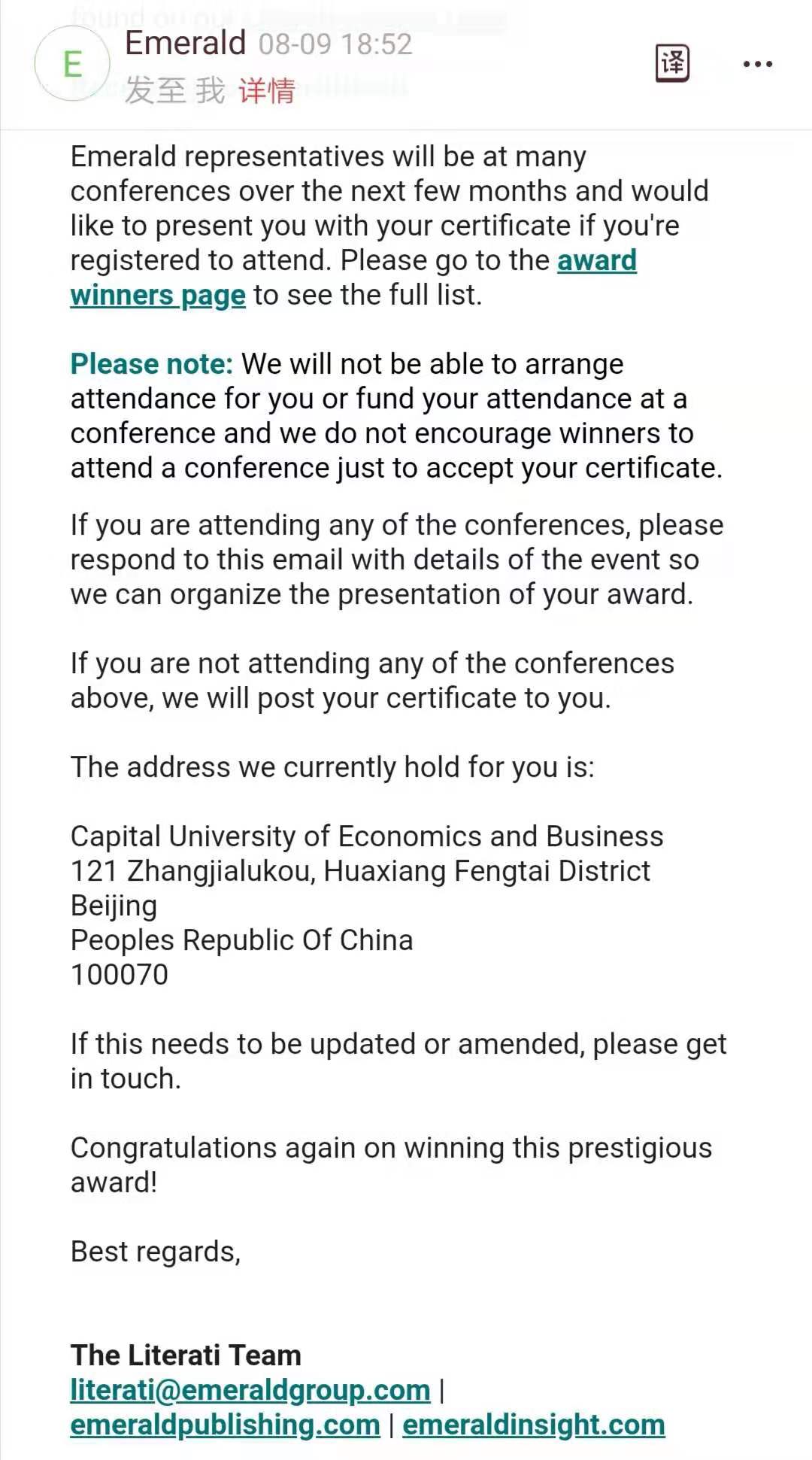Open the award winners page link
The width and height of the screenshot is (812, 1460).
click(596, 261)
